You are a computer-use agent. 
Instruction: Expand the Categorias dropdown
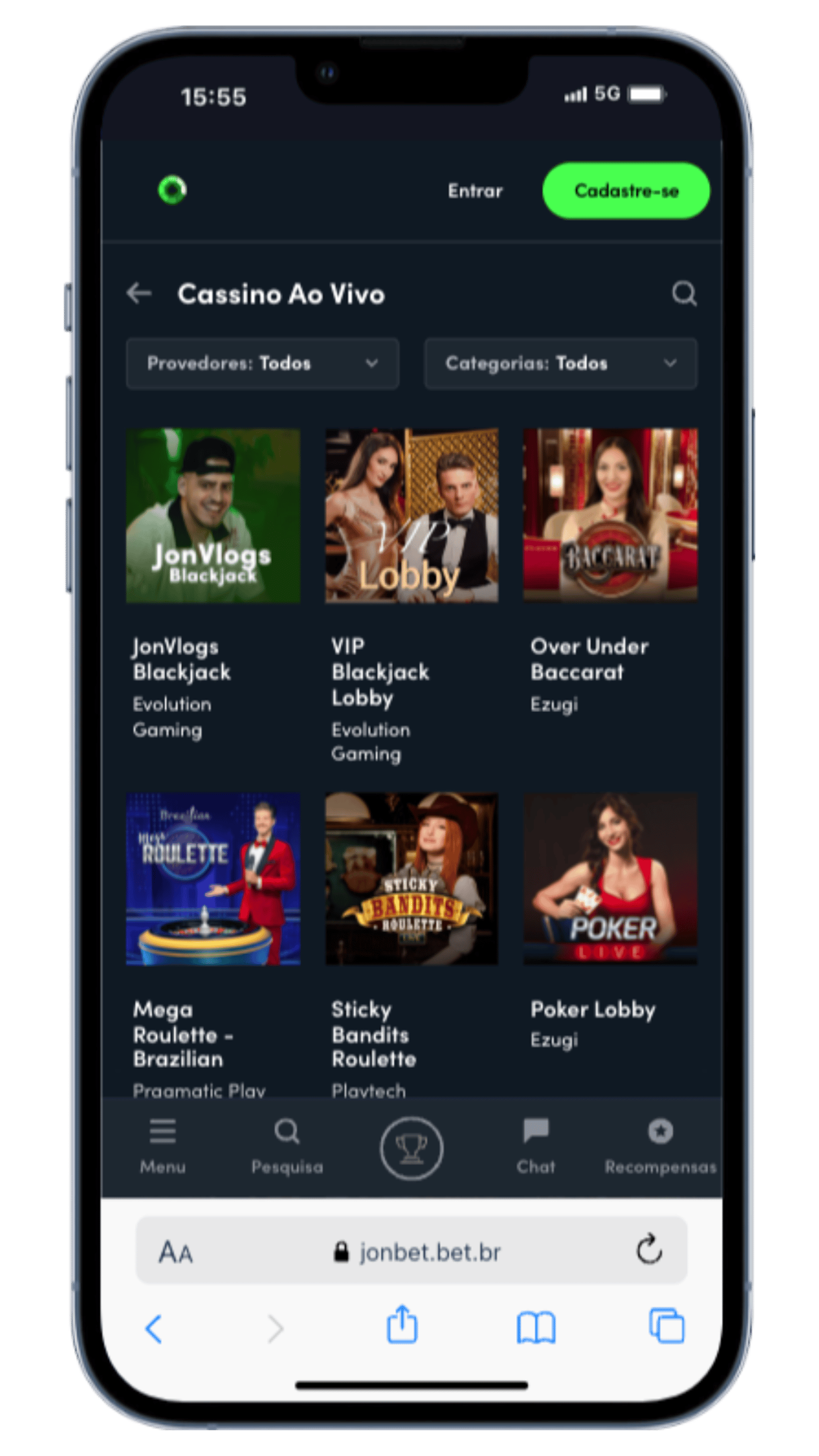click(560, 363)
